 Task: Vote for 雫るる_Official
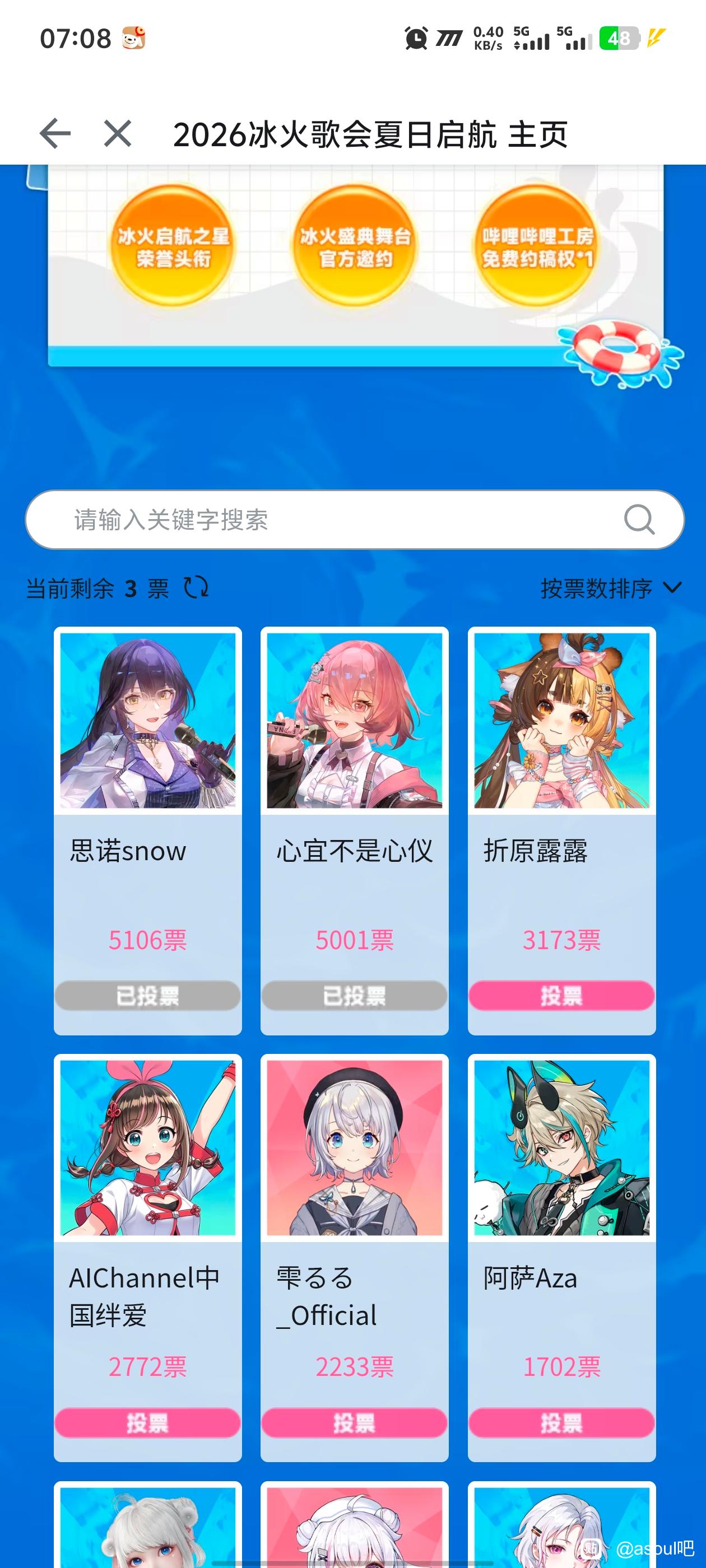tap(355, 1423)
